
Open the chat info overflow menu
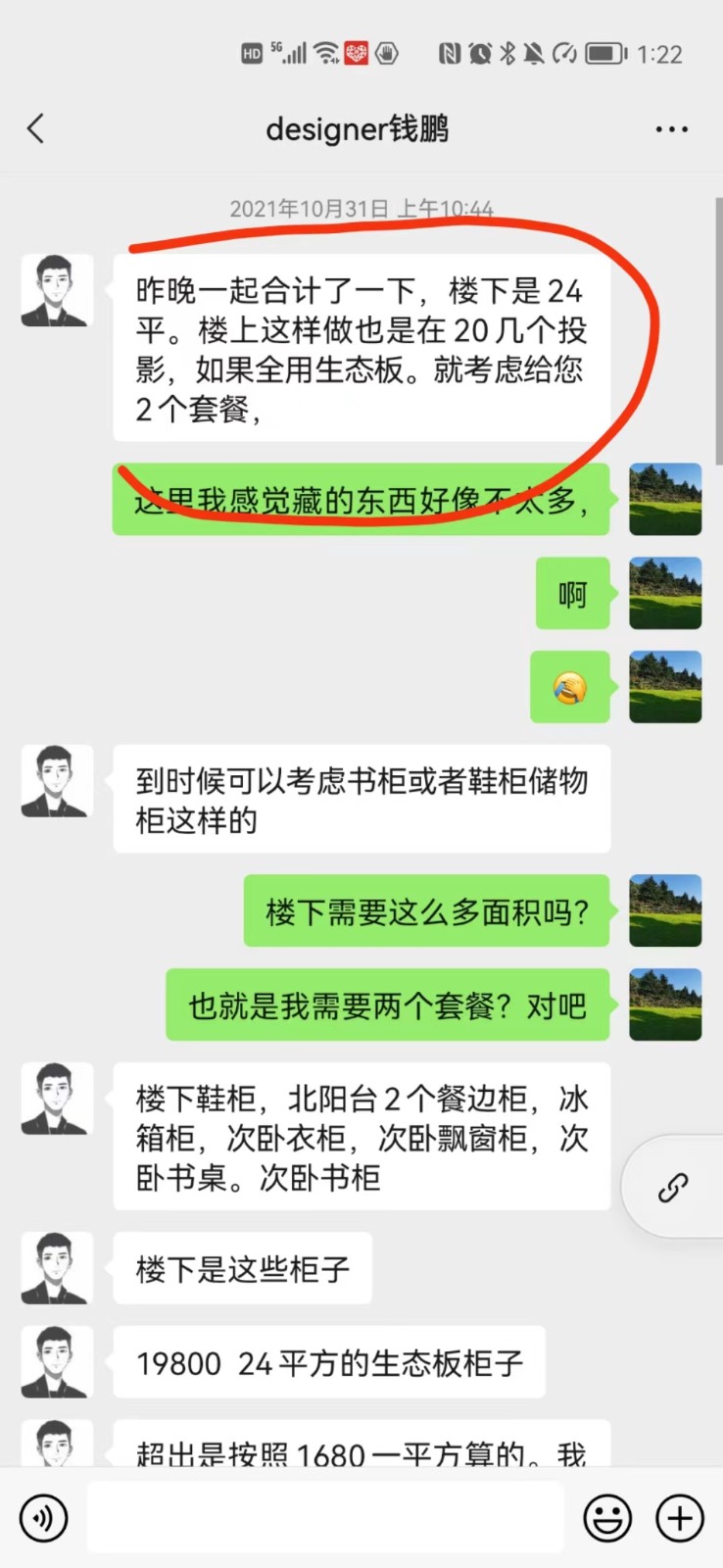(671, 129)
